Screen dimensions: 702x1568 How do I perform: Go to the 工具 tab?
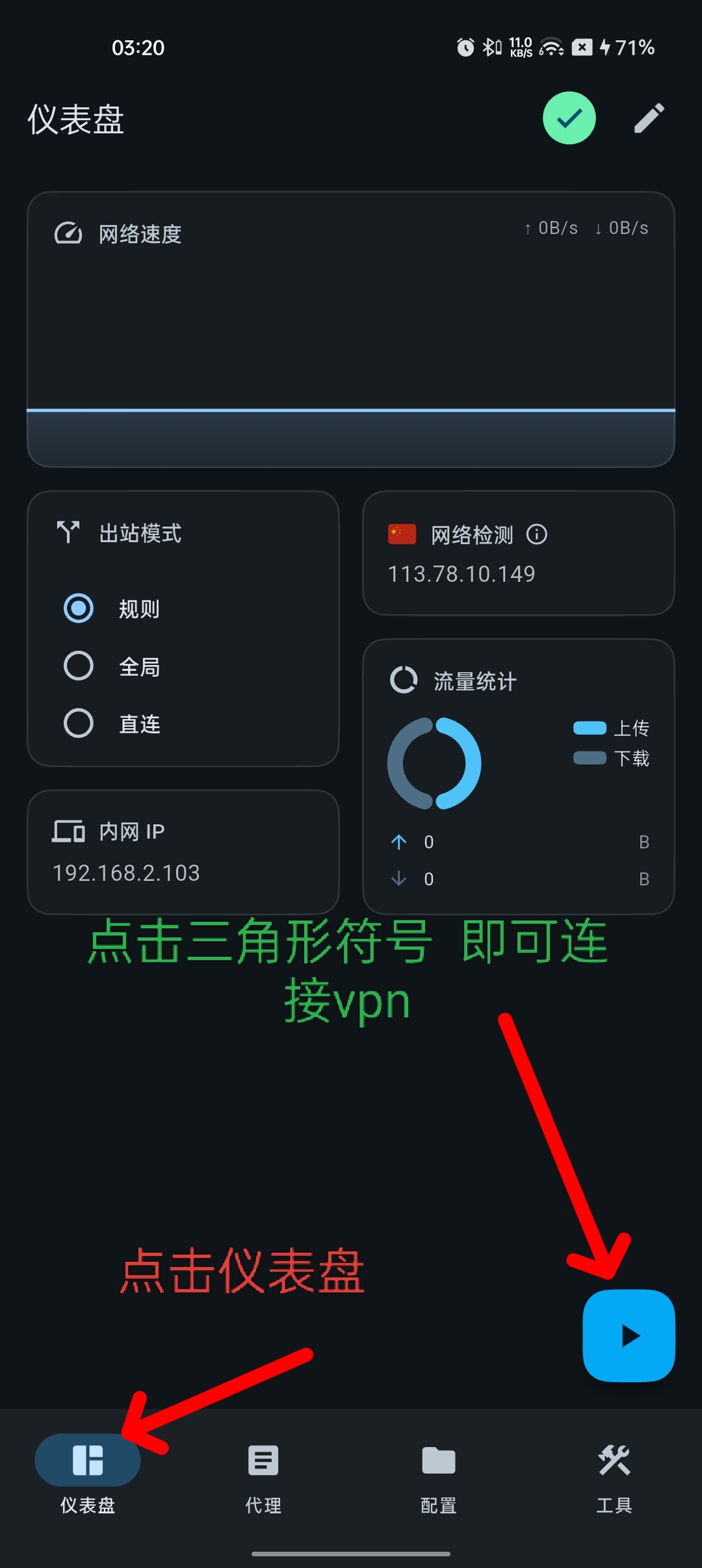click(614, 1473)
